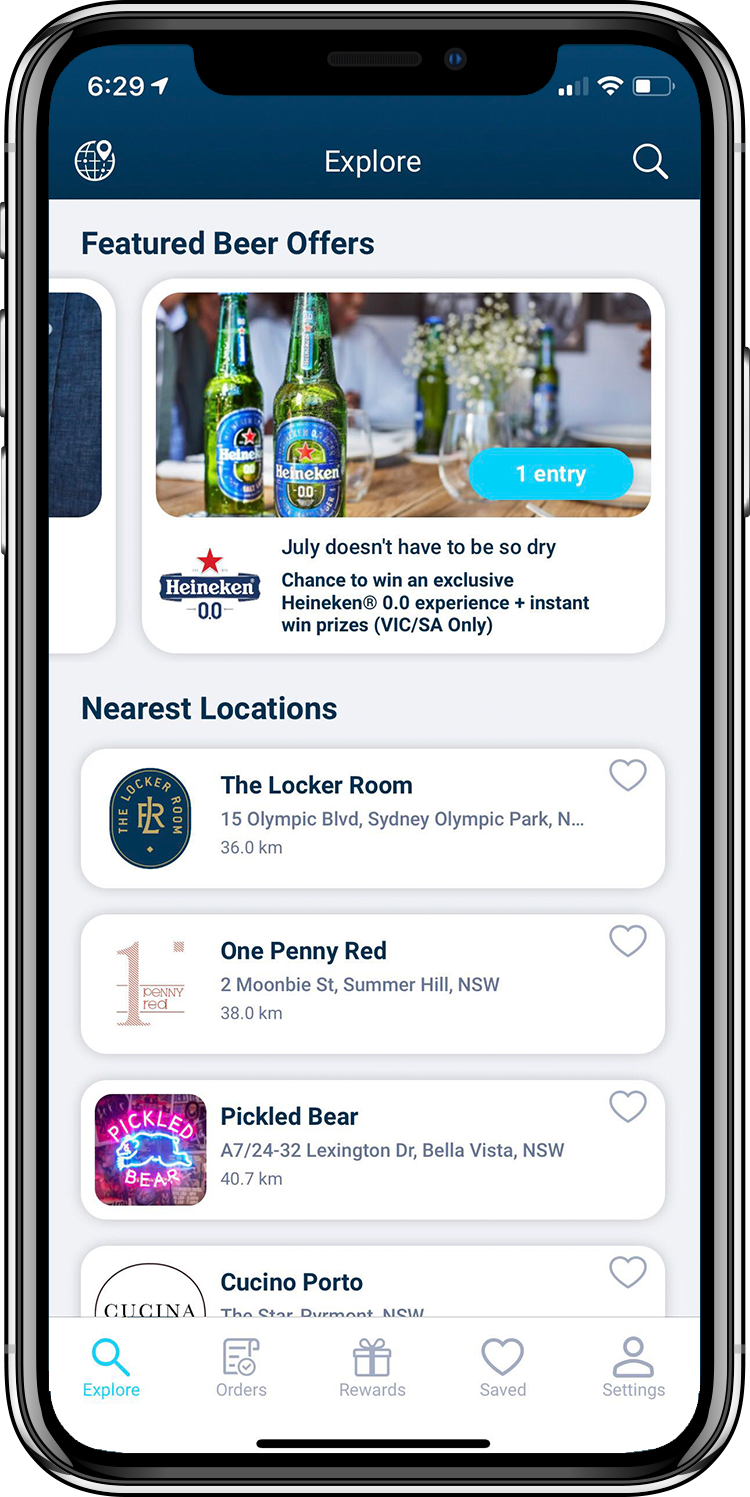Open One Penny Red location
This screenshot has width=750, height=1497.
[x=372, y=983]
